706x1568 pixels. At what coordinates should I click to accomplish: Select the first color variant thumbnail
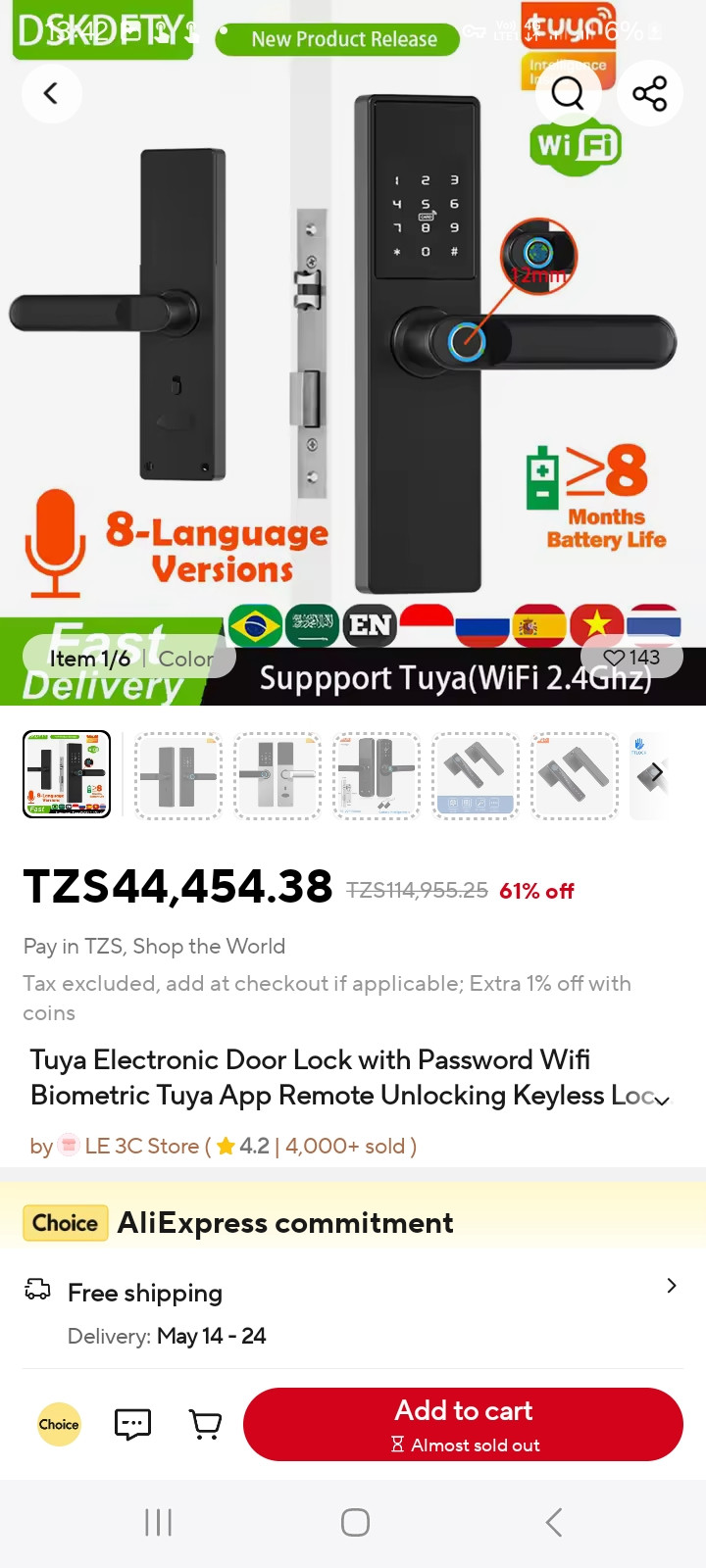point(67,774)
